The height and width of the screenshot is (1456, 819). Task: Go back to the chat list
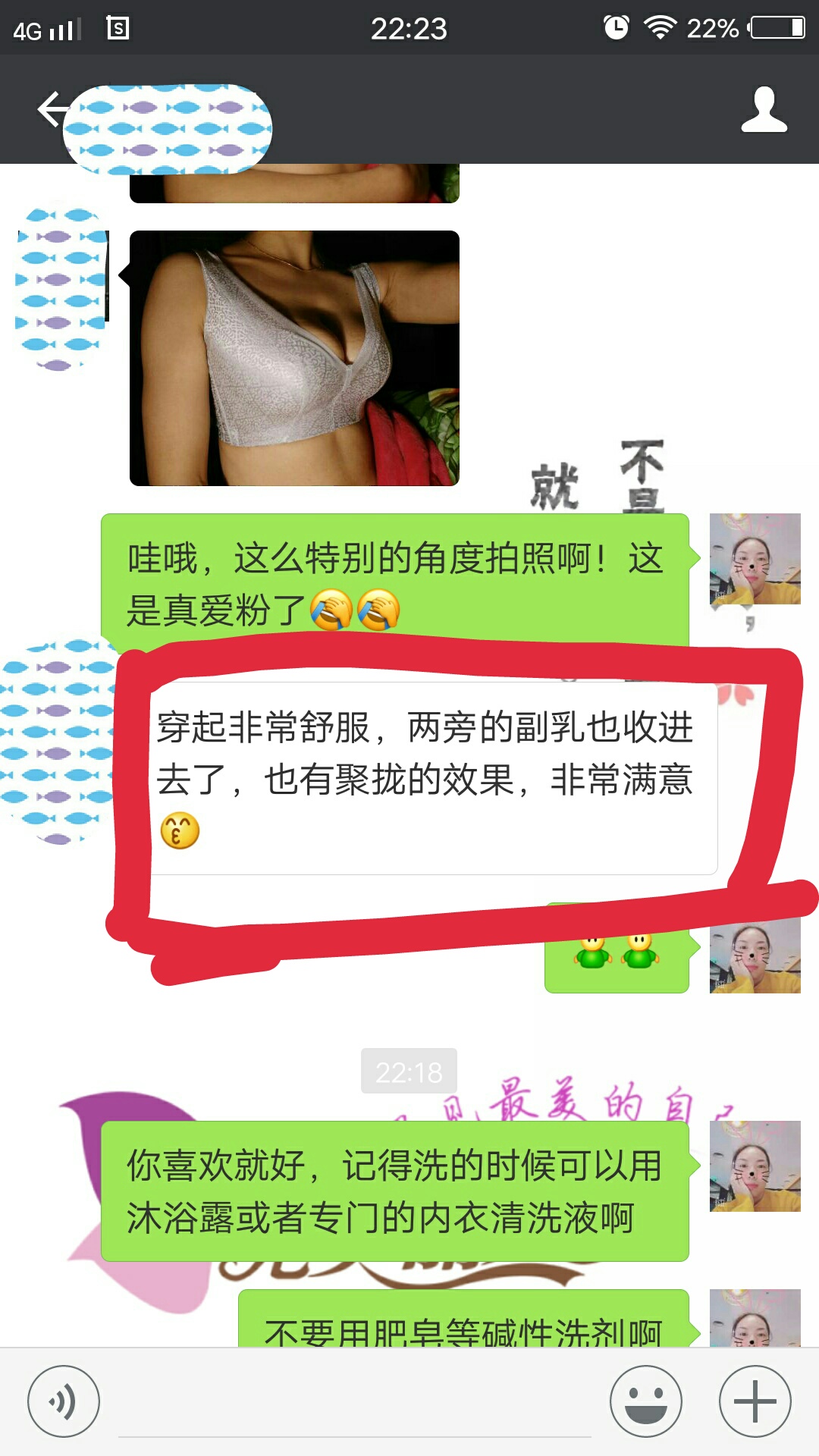[52, 110]
